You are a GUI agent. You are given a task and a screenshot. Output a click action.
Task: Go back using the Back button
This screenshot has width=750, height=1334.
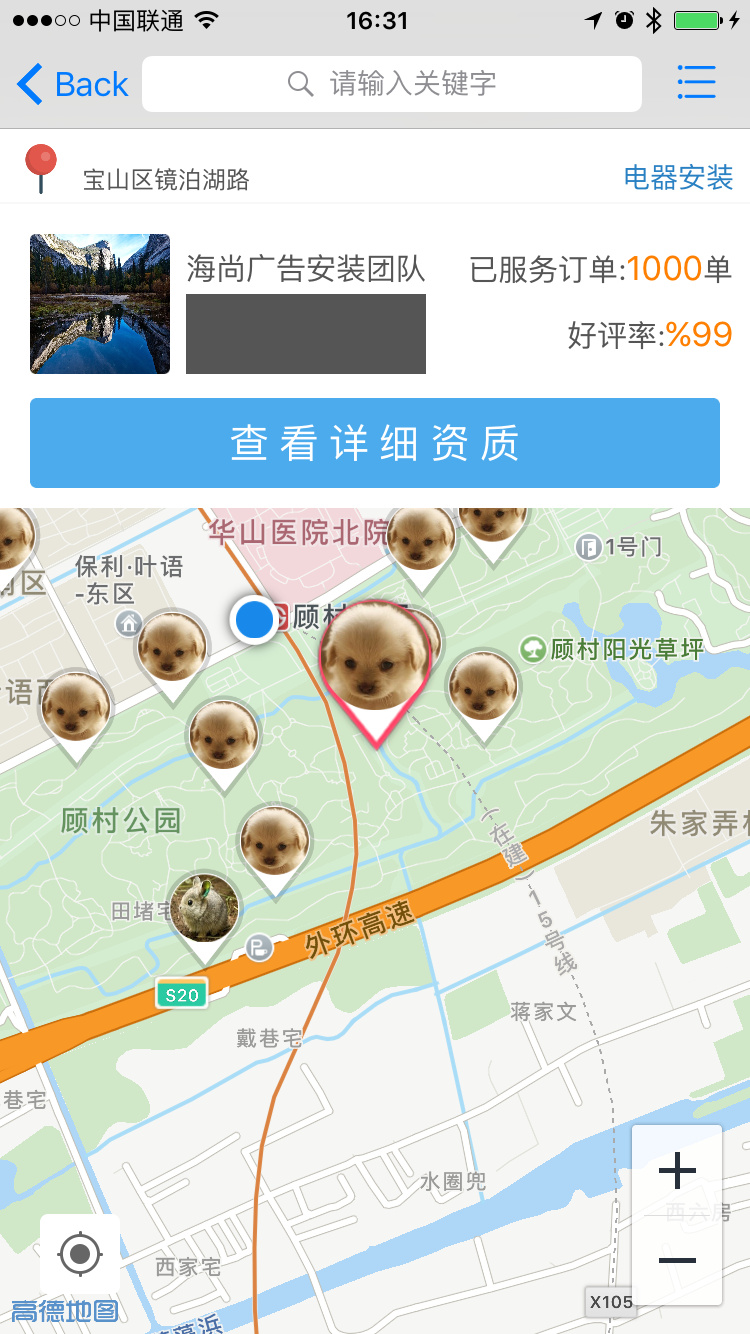coord(73,84)
